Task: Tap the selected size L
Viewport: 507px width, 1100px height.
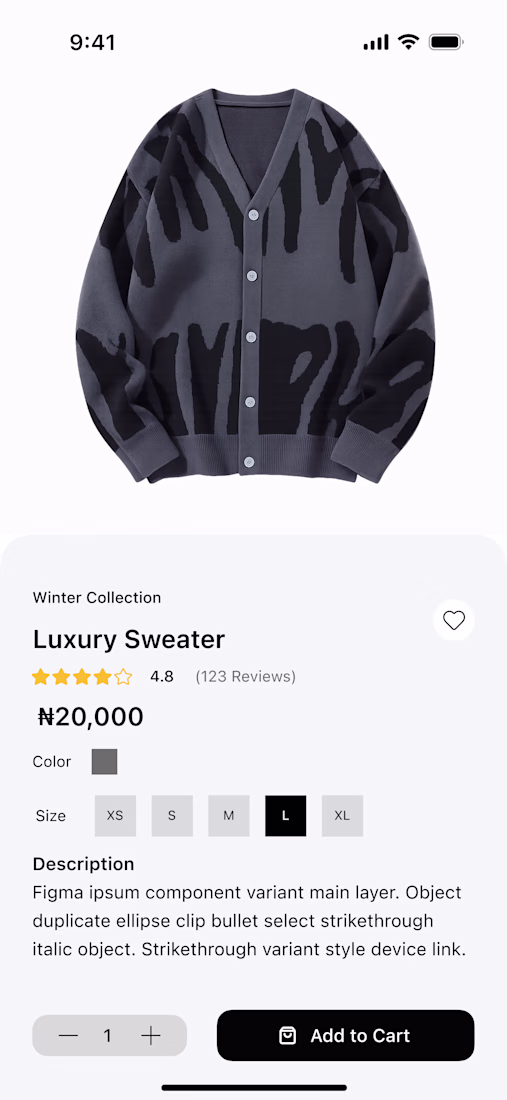Action: coord(285,816)
